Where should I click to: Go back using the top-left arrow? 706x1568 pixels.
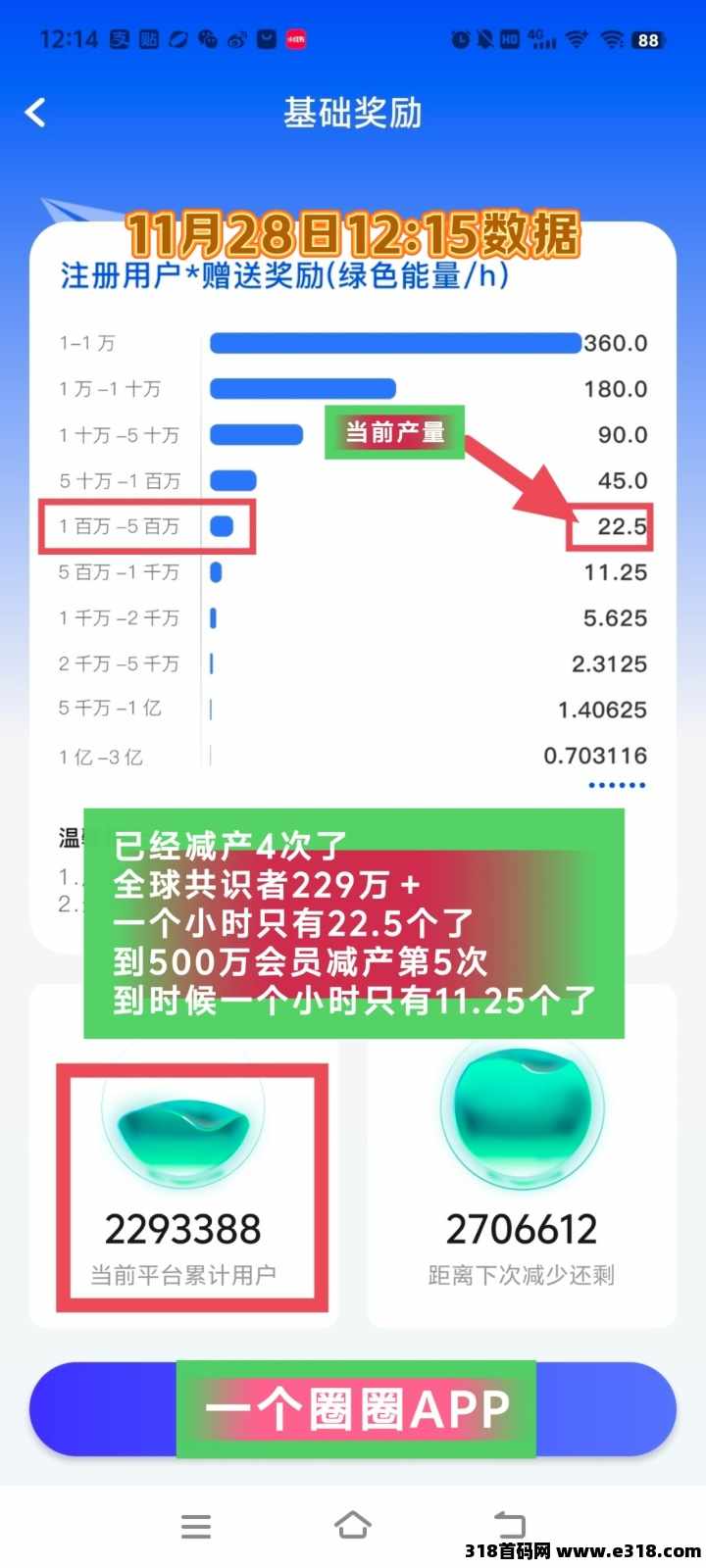pyautogui.click(x=35, y=113)
